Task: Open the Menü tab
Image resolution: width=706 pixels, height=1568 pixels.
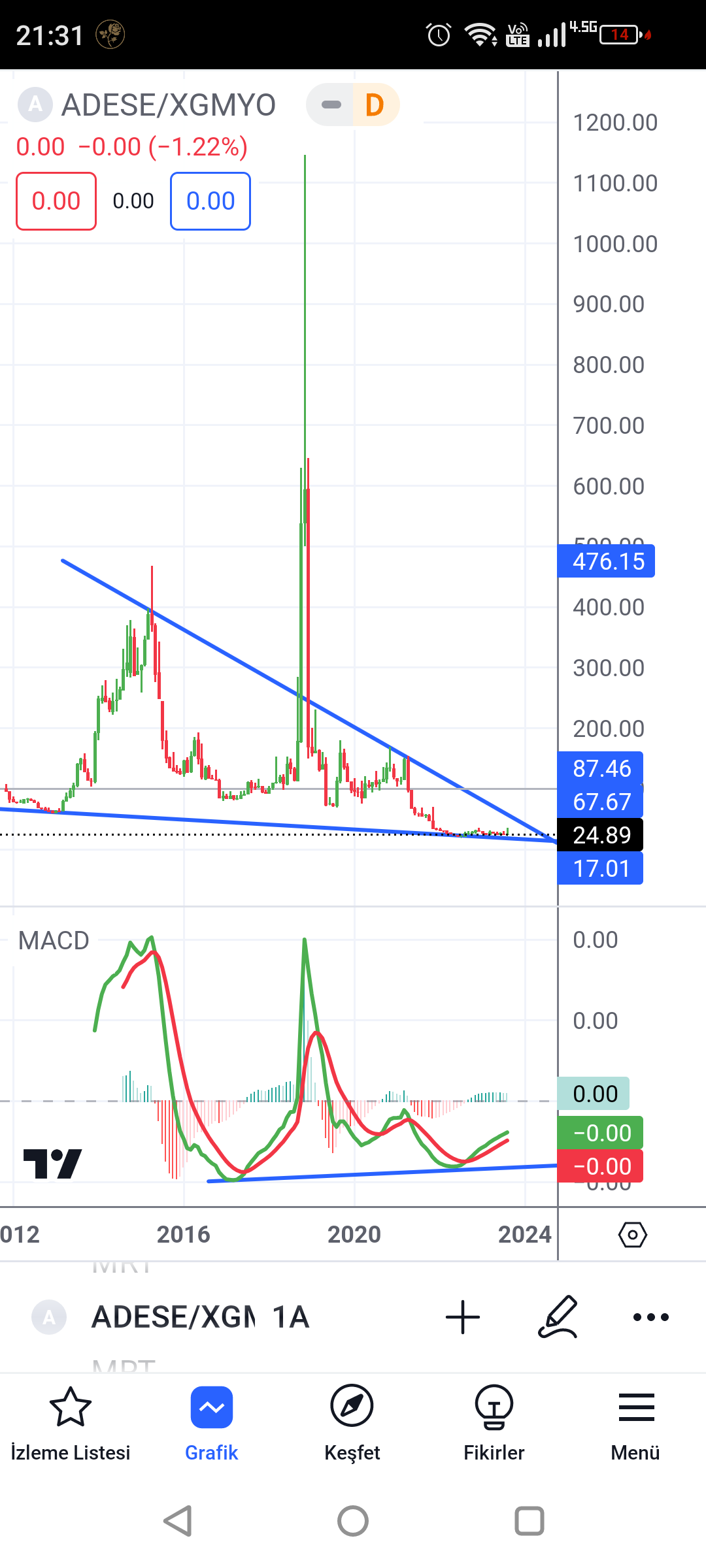Action: click(635, 1424)
